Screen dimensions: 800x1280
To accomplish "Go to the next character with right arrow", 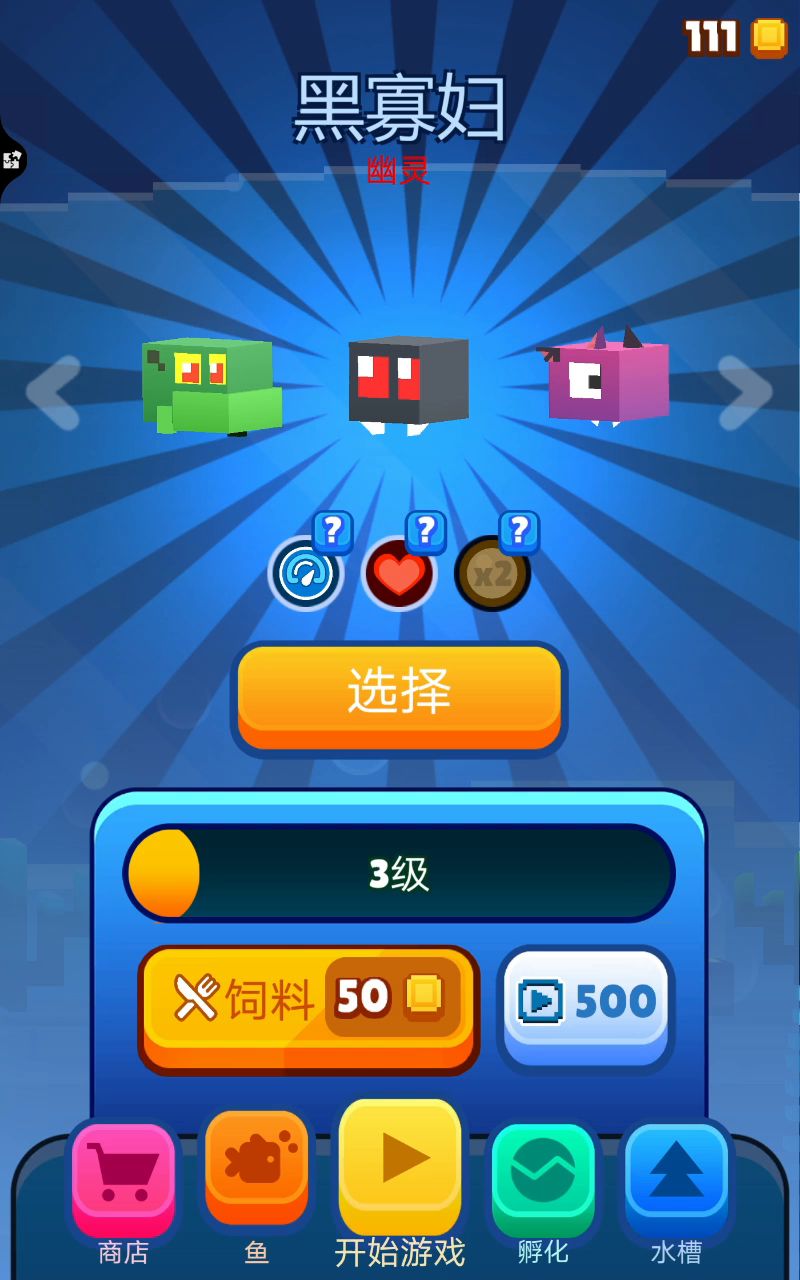I will (x=745, y=393).
